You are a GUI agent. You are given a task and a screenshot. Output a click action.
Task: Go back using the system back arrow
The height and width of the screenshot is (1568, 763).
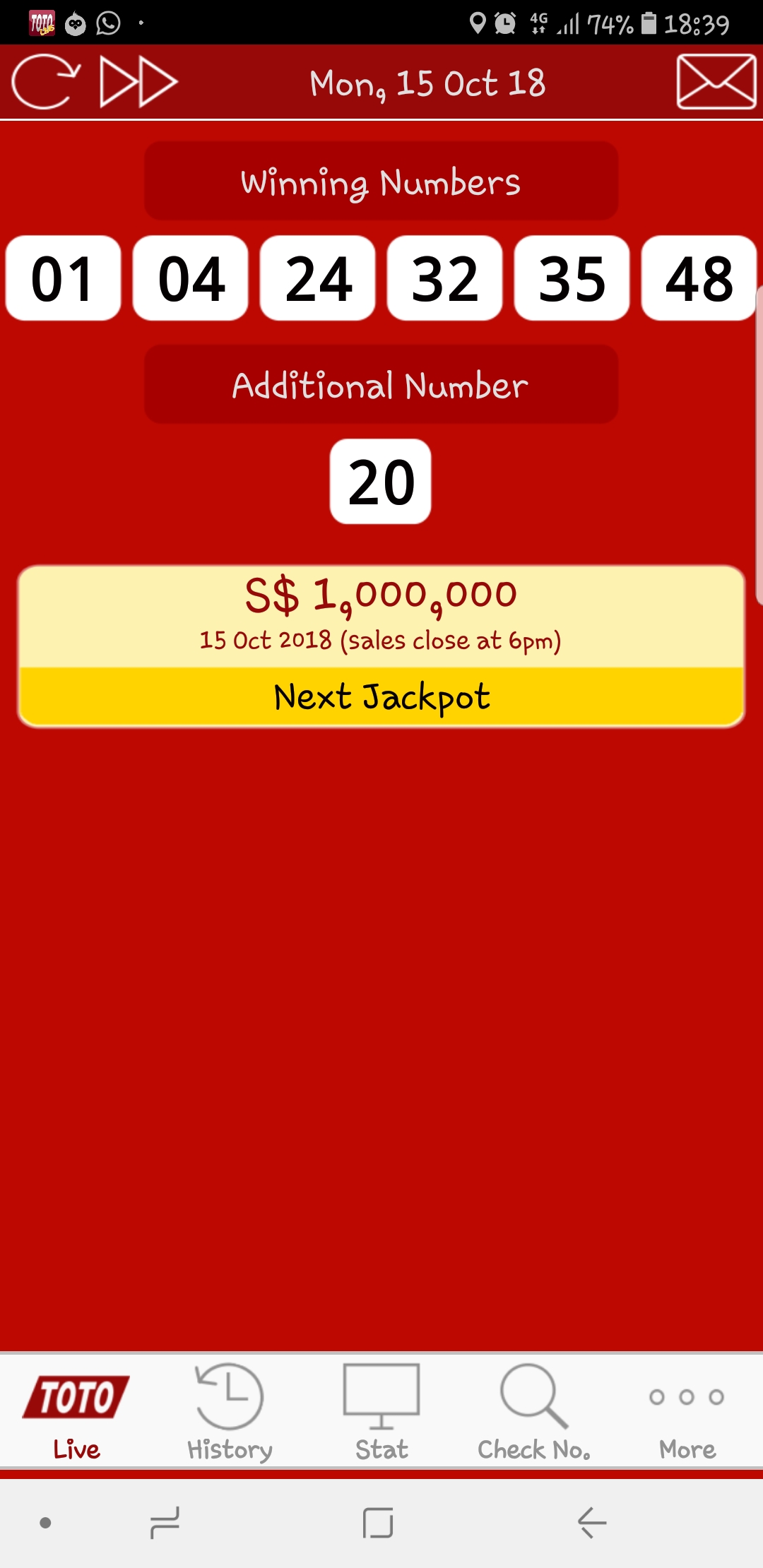pos(592,1522)
